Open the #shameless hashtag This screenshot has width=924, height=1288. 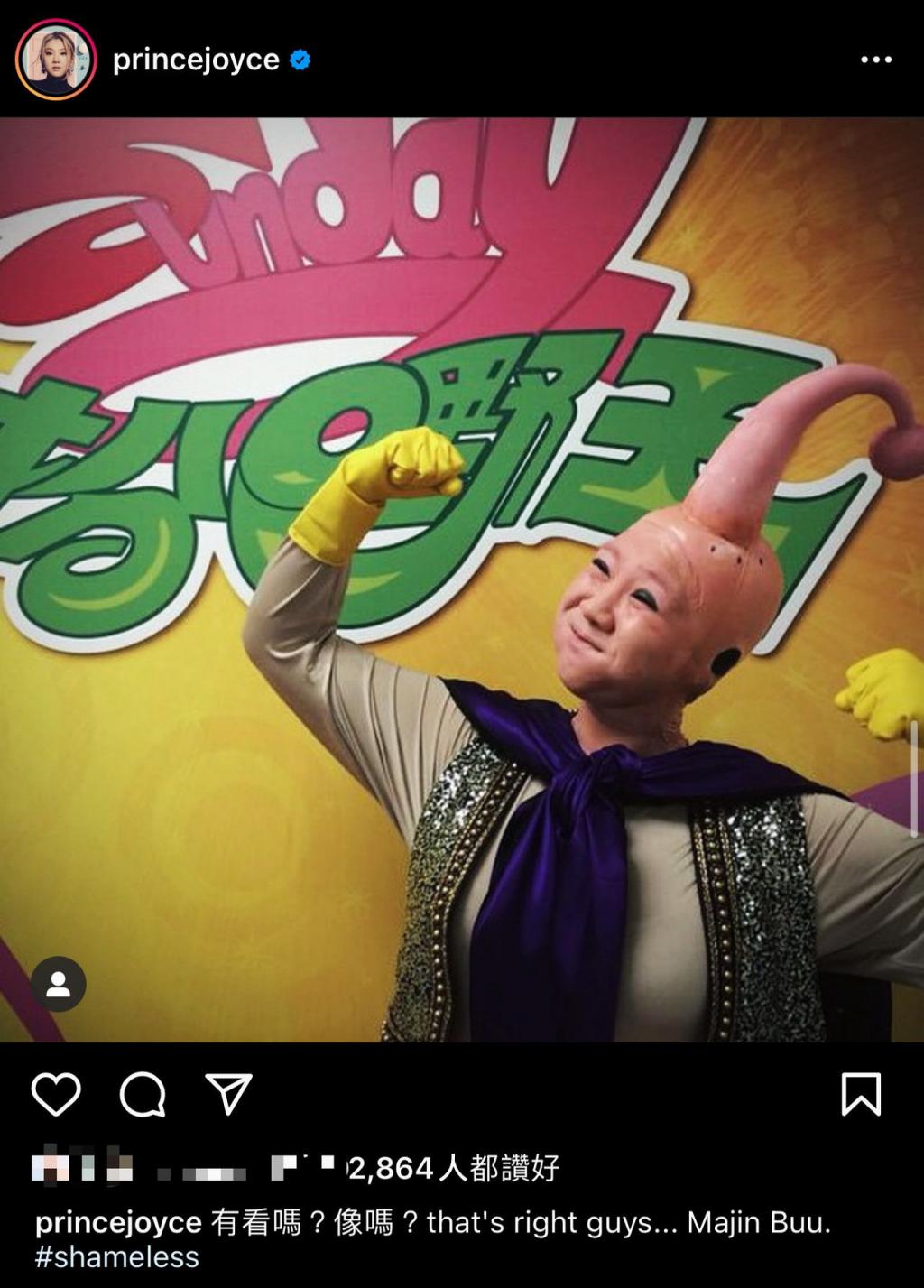116,1257
